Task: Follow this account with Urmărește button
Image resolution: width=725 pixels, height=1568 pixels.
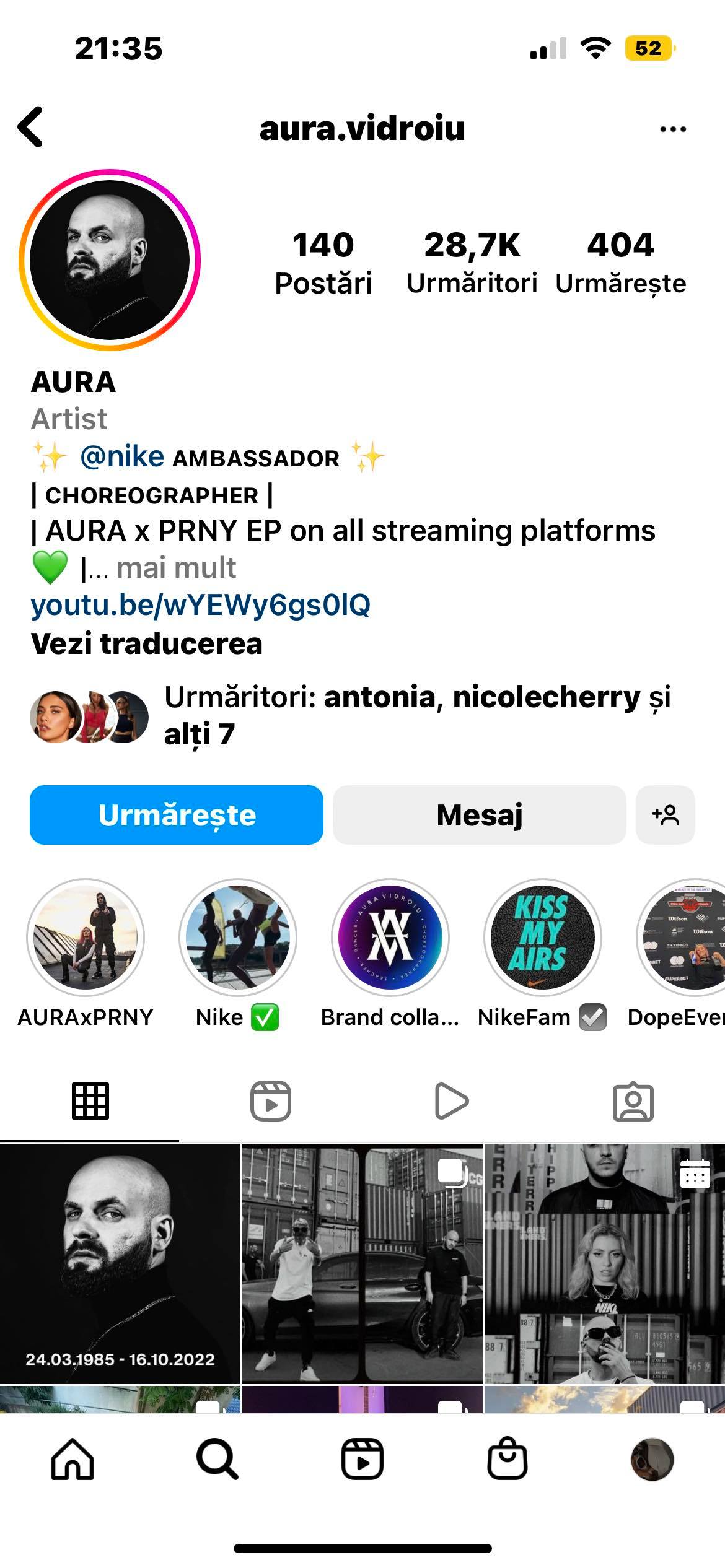Action: point(177,815)
